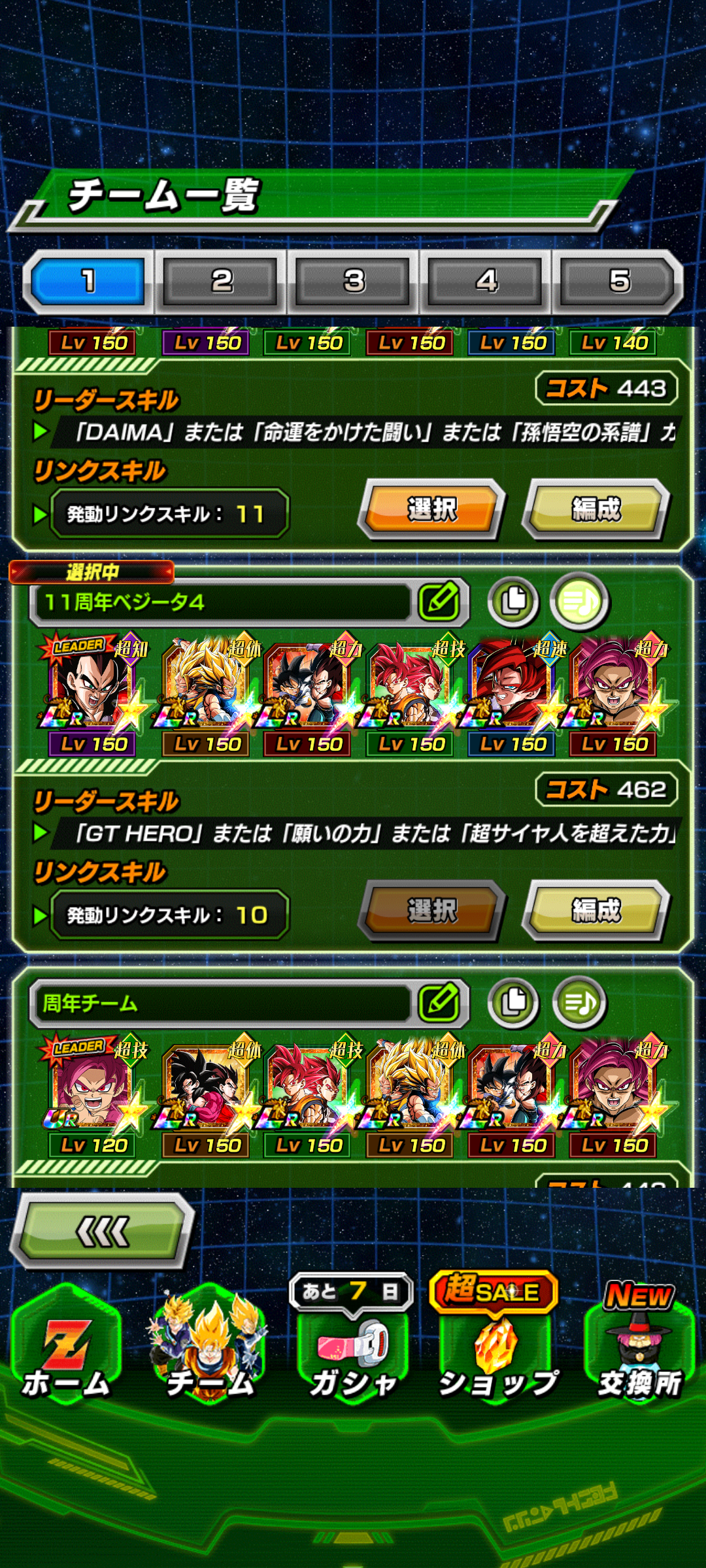Switch to team page 5
This screenshot has width=706, height=1568.
pyautogui.click(x=618, y=282)
